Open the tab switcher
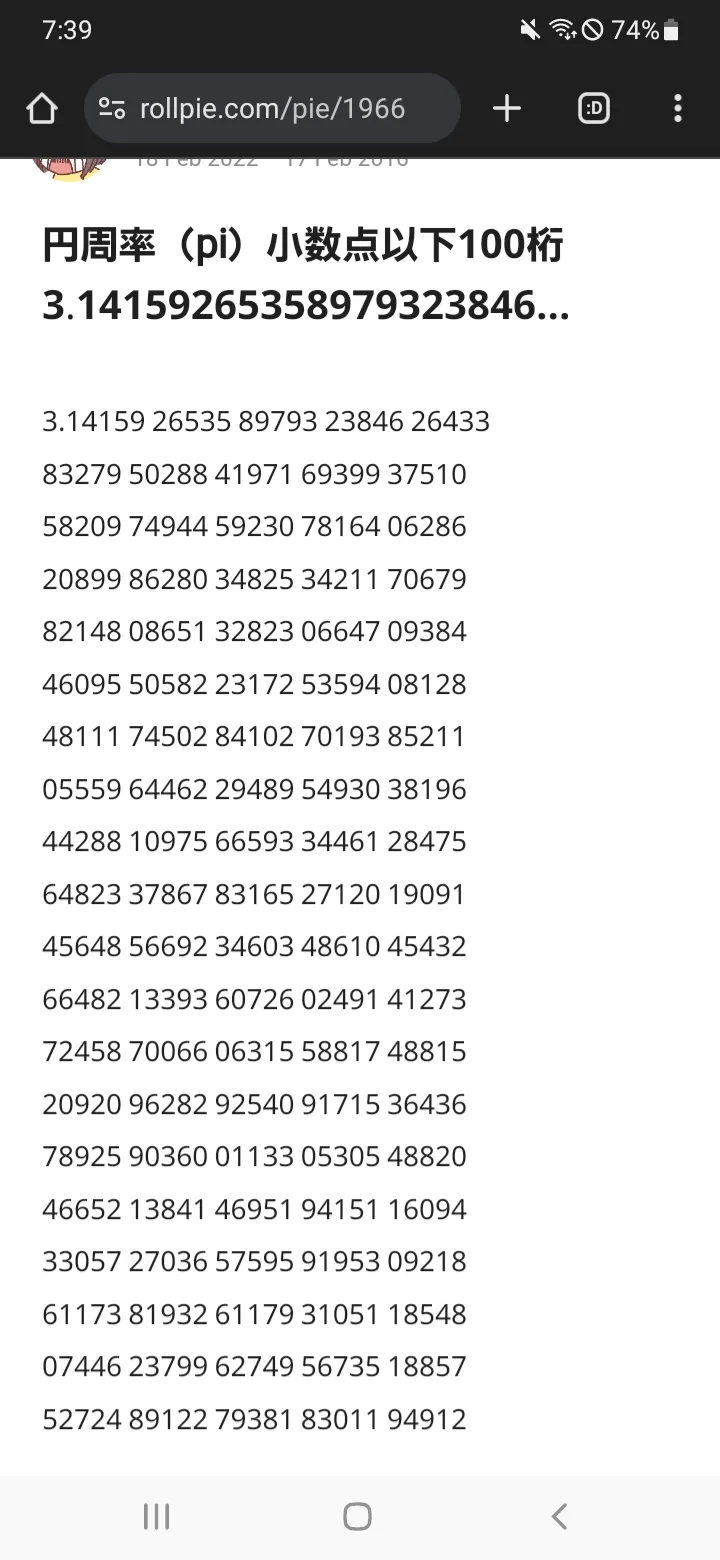 click(594, 108)
